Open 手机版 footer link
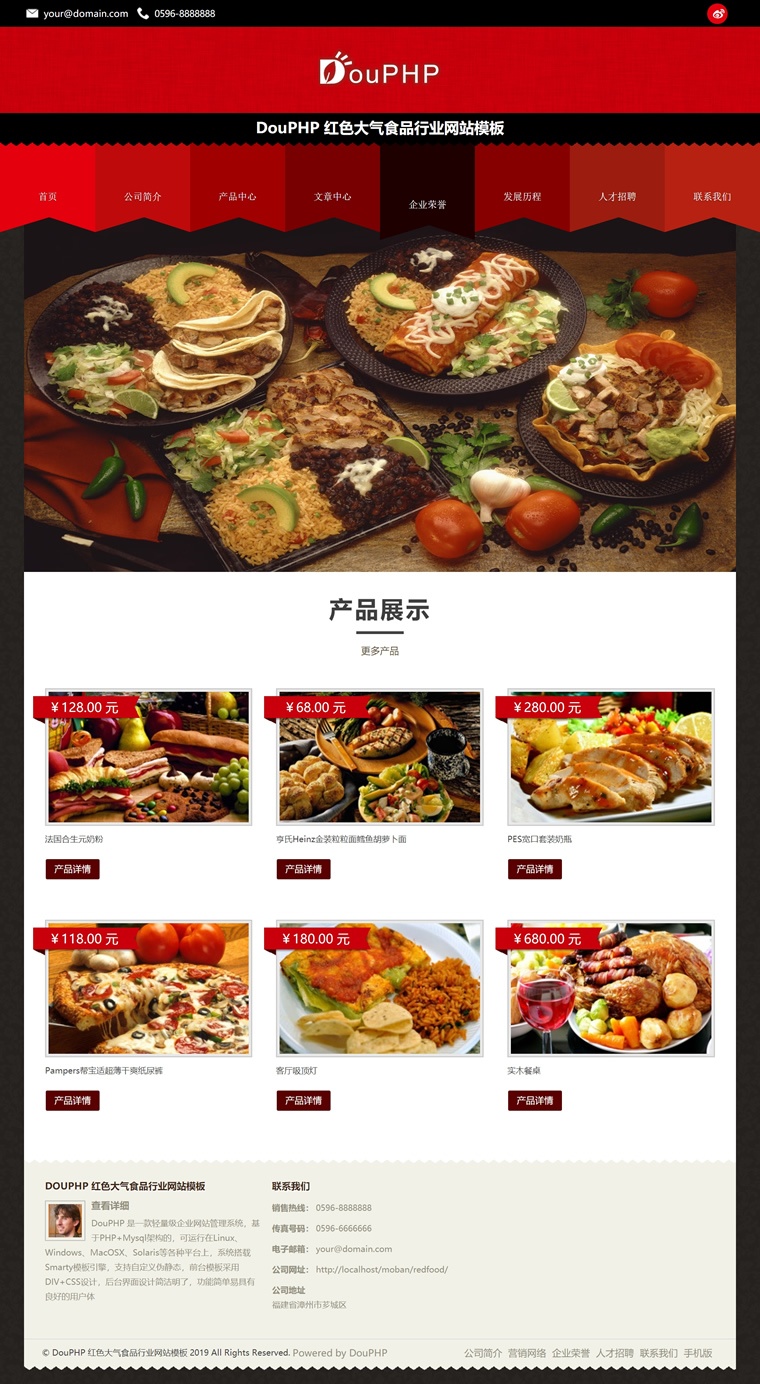Screen dimensions: 760x1384 [x=698, y=1353]
